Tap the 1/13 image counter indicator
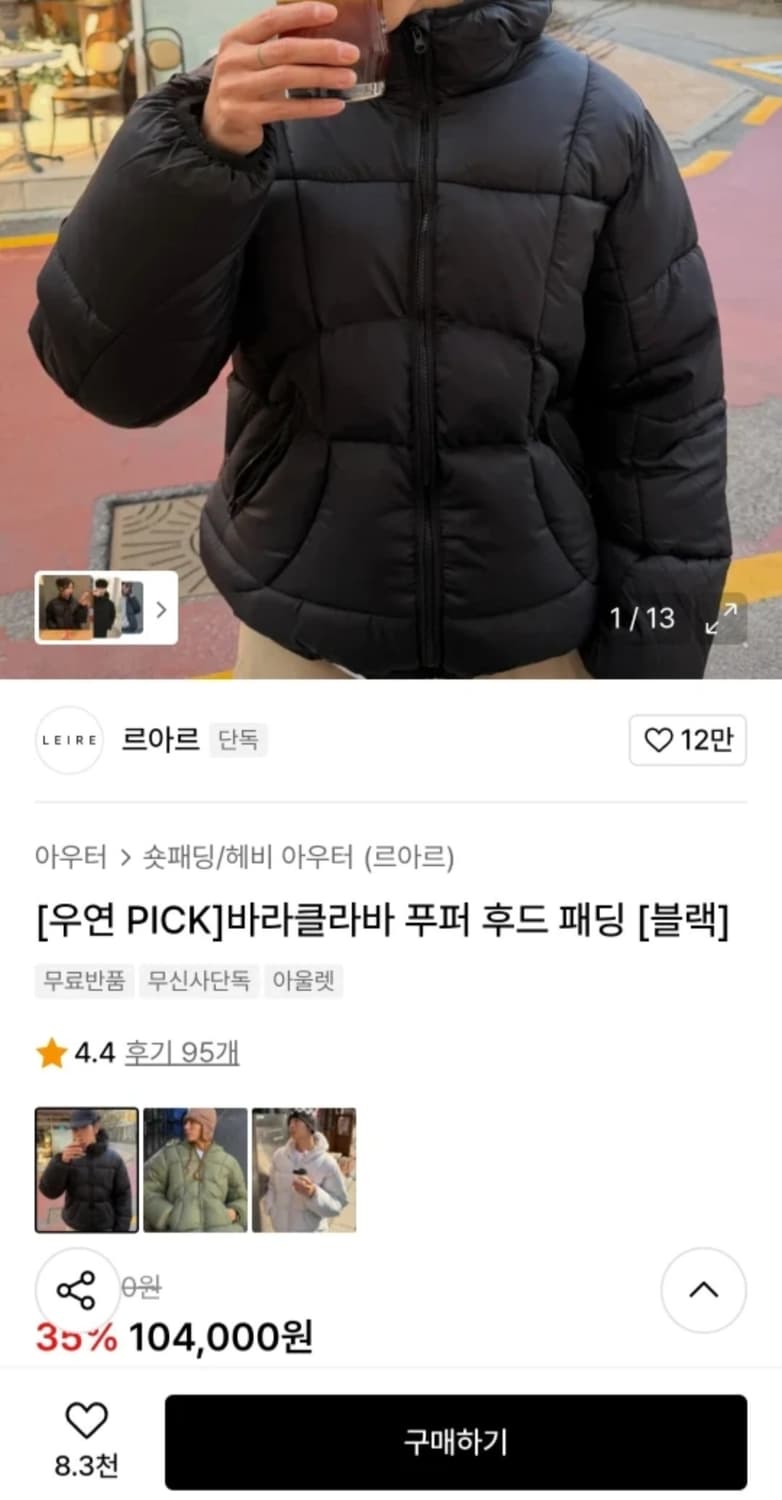Screen dimensions: 782x1500 645,619
